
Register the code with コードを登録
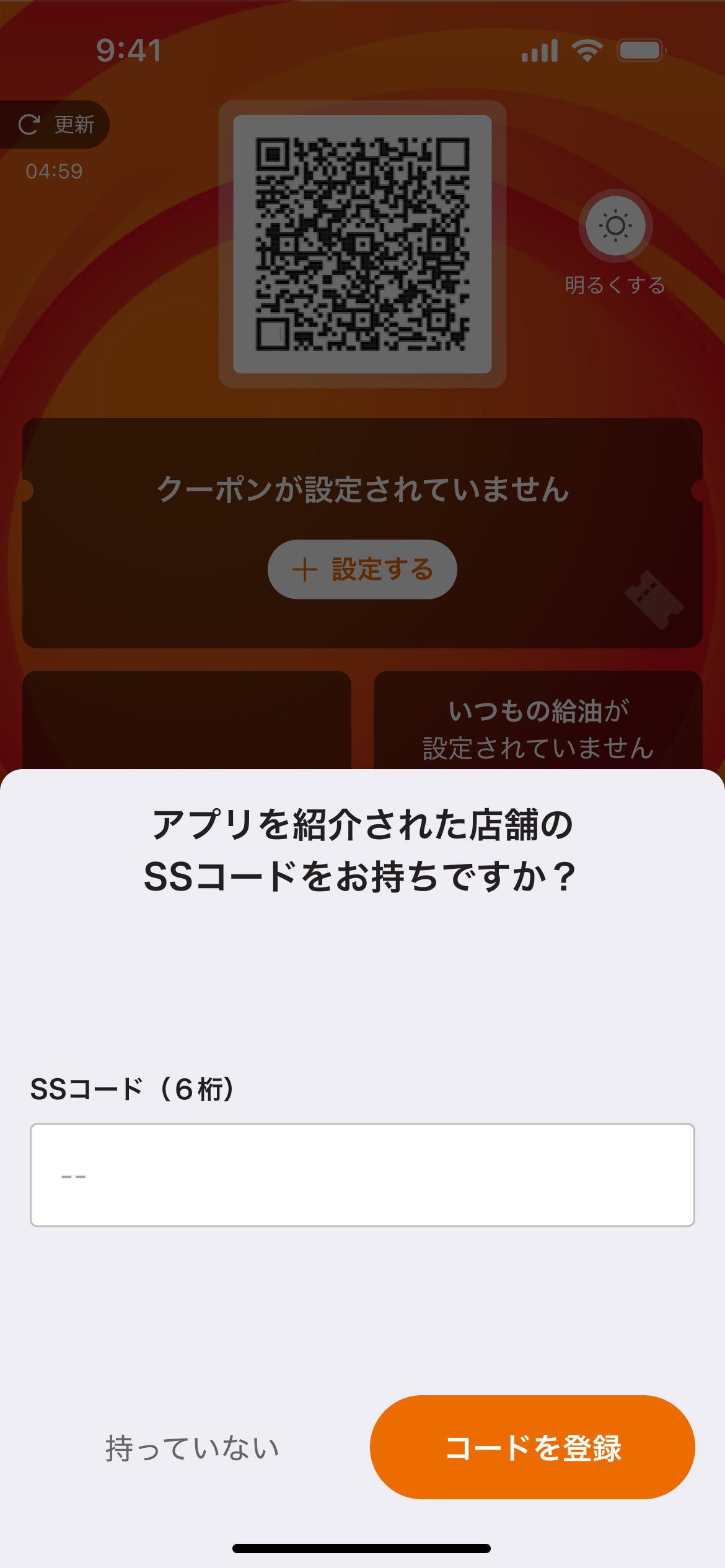point(532,1447)
